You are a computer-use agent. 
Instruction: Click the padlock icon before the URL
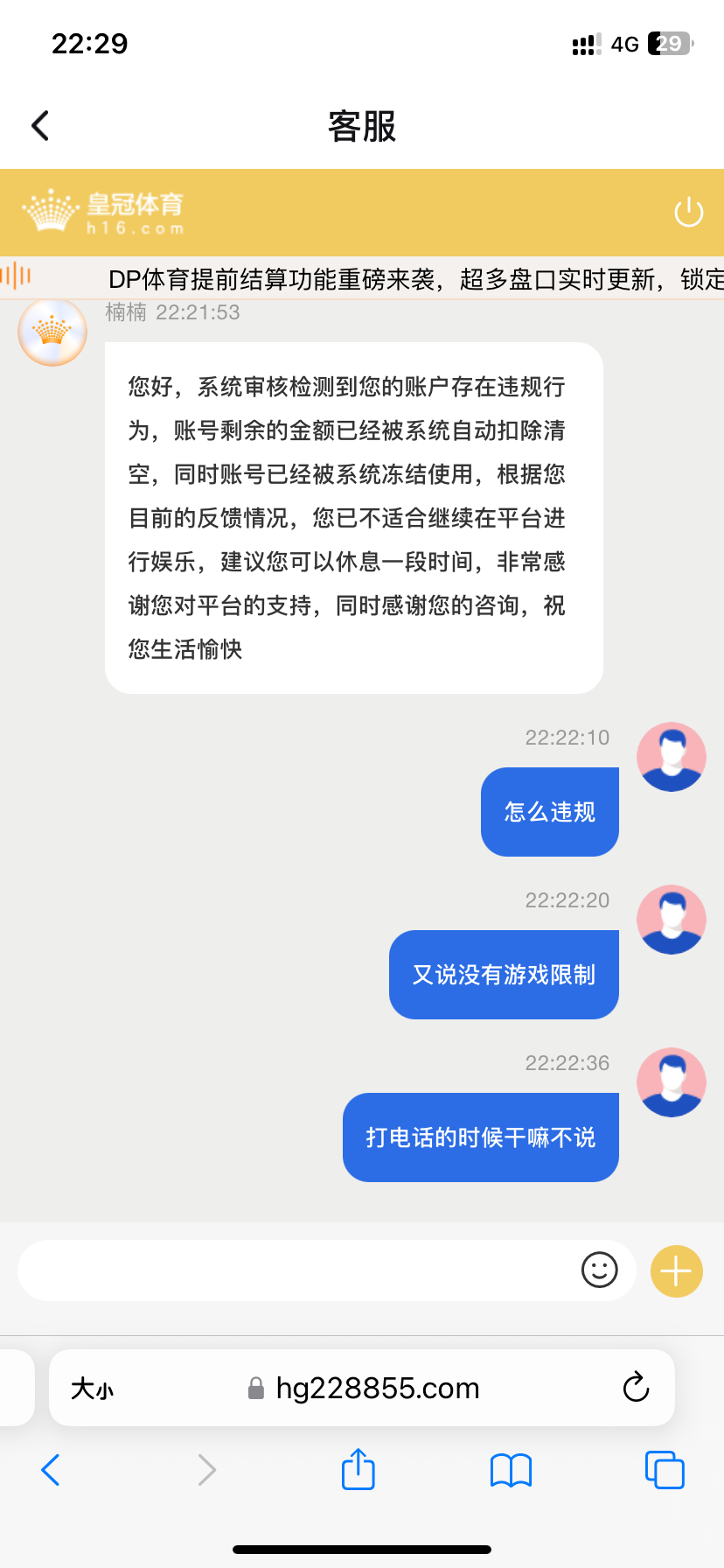pyautogui.click(x=256, y=1387)
